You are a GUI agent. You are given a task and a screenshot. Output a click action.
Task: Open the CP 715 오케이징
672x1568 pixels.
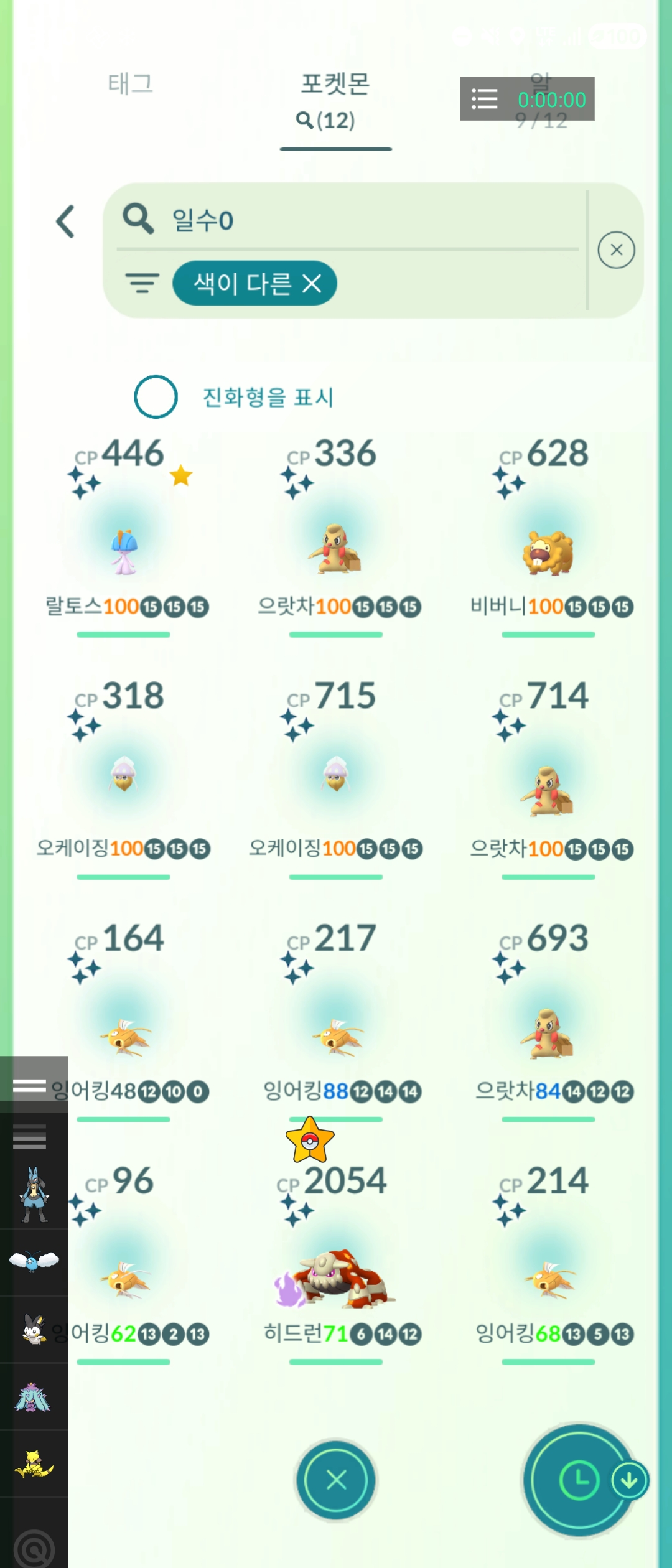tap(336, 778)
